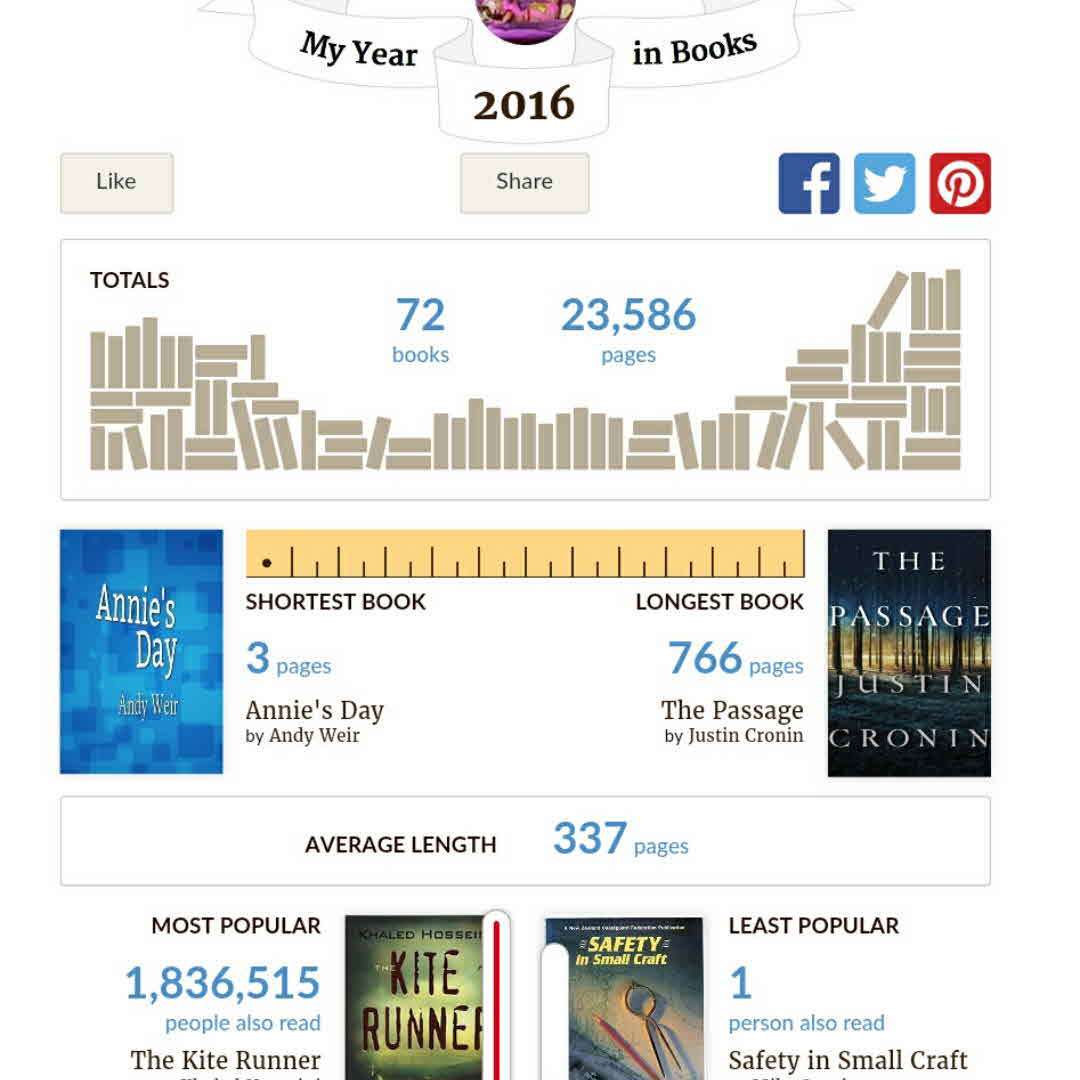This screenshot has height=1080, width=1080.
Task: View author Andy Weir
Action: click(x=314, y=736)
